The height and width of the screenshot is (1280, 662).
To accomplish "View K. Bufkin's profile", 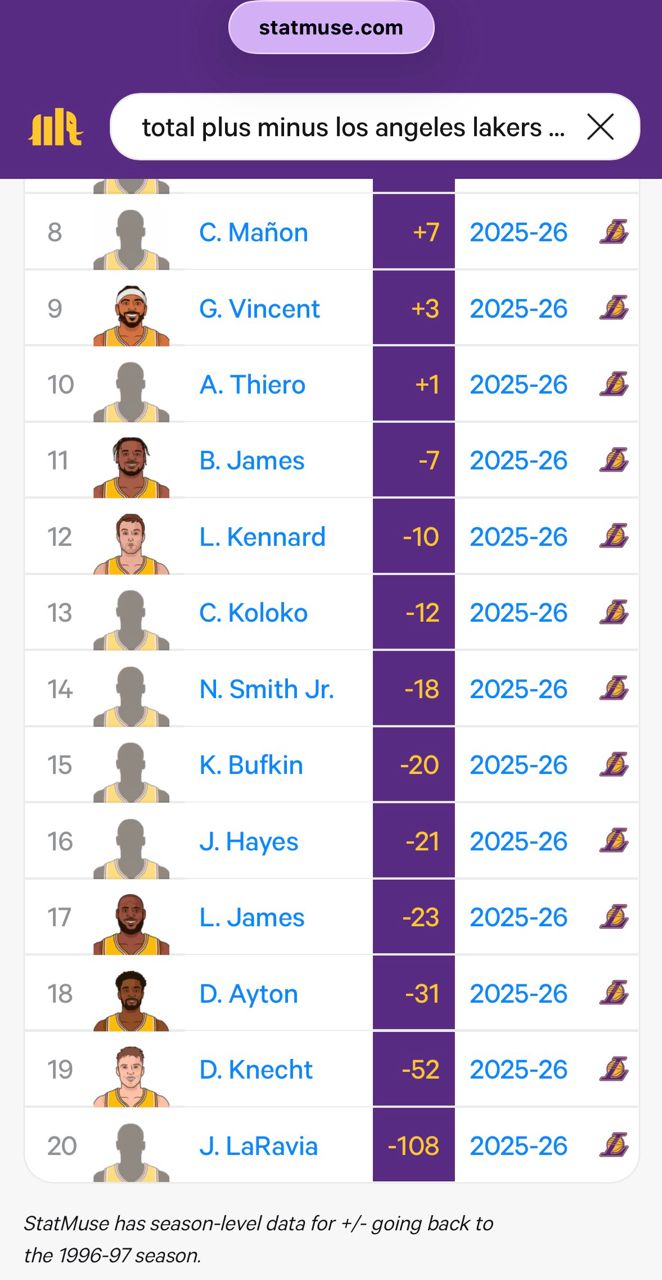I will [x=250, y=765].
